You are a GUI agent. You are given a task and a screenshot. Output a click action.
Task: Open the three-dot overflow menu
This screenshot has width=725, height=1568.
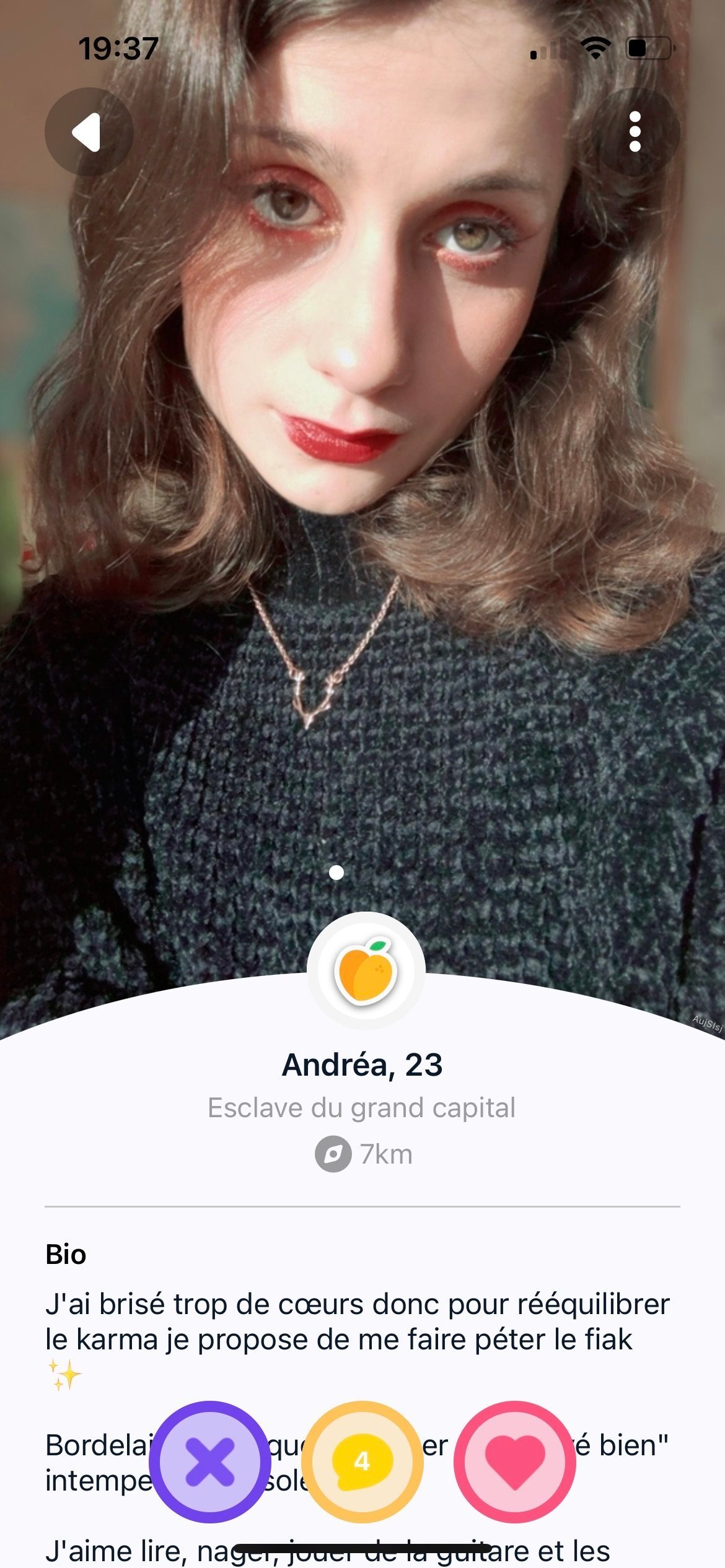pyautogui.click(x=635, y=132)
